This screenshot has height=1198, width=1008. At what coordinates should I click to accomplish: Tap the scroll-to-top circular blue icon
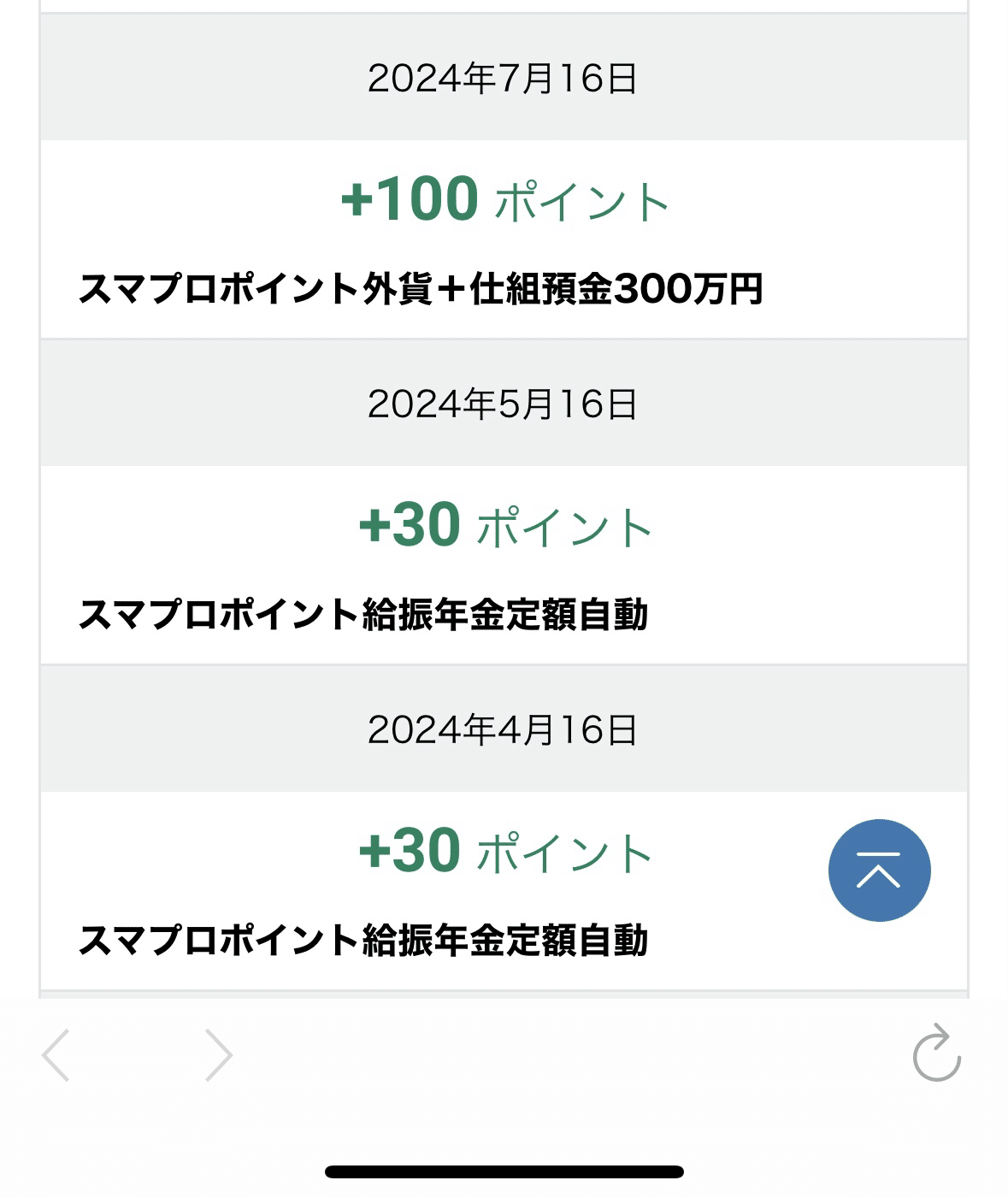click(x=879, y=869)
